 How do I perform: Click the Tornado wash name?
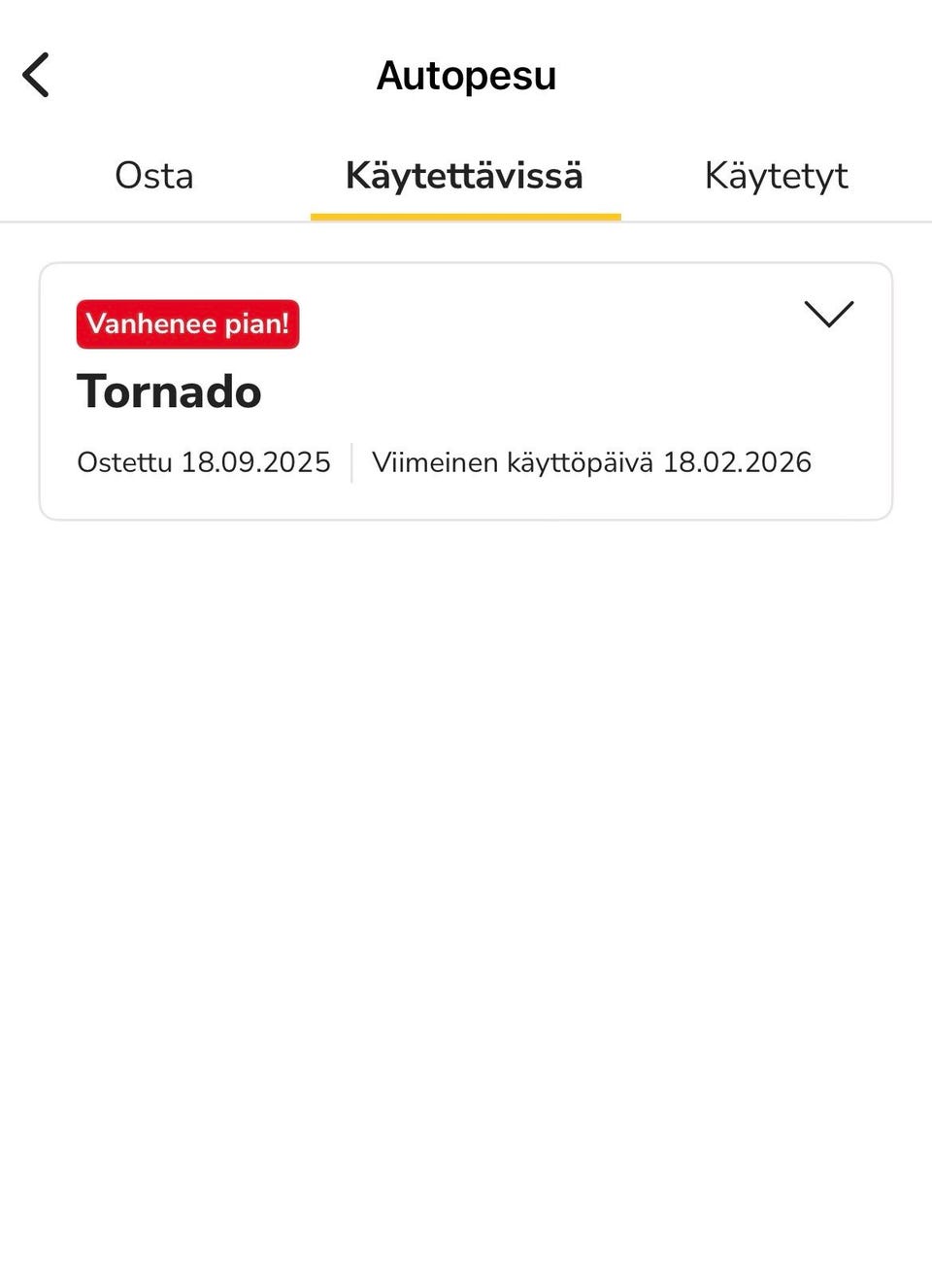(169, 392)
